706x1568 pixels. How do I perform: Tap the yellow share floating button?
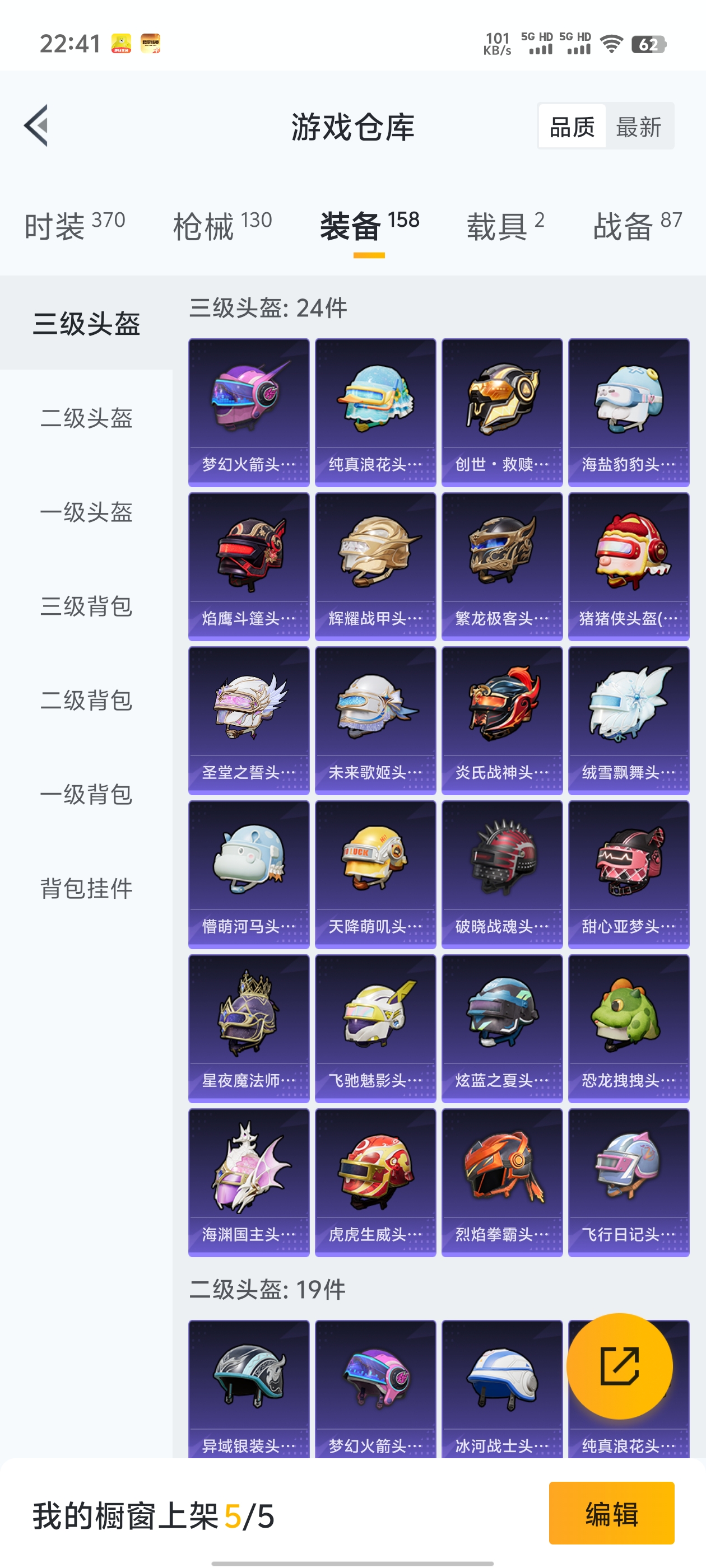pos(620,1366)
